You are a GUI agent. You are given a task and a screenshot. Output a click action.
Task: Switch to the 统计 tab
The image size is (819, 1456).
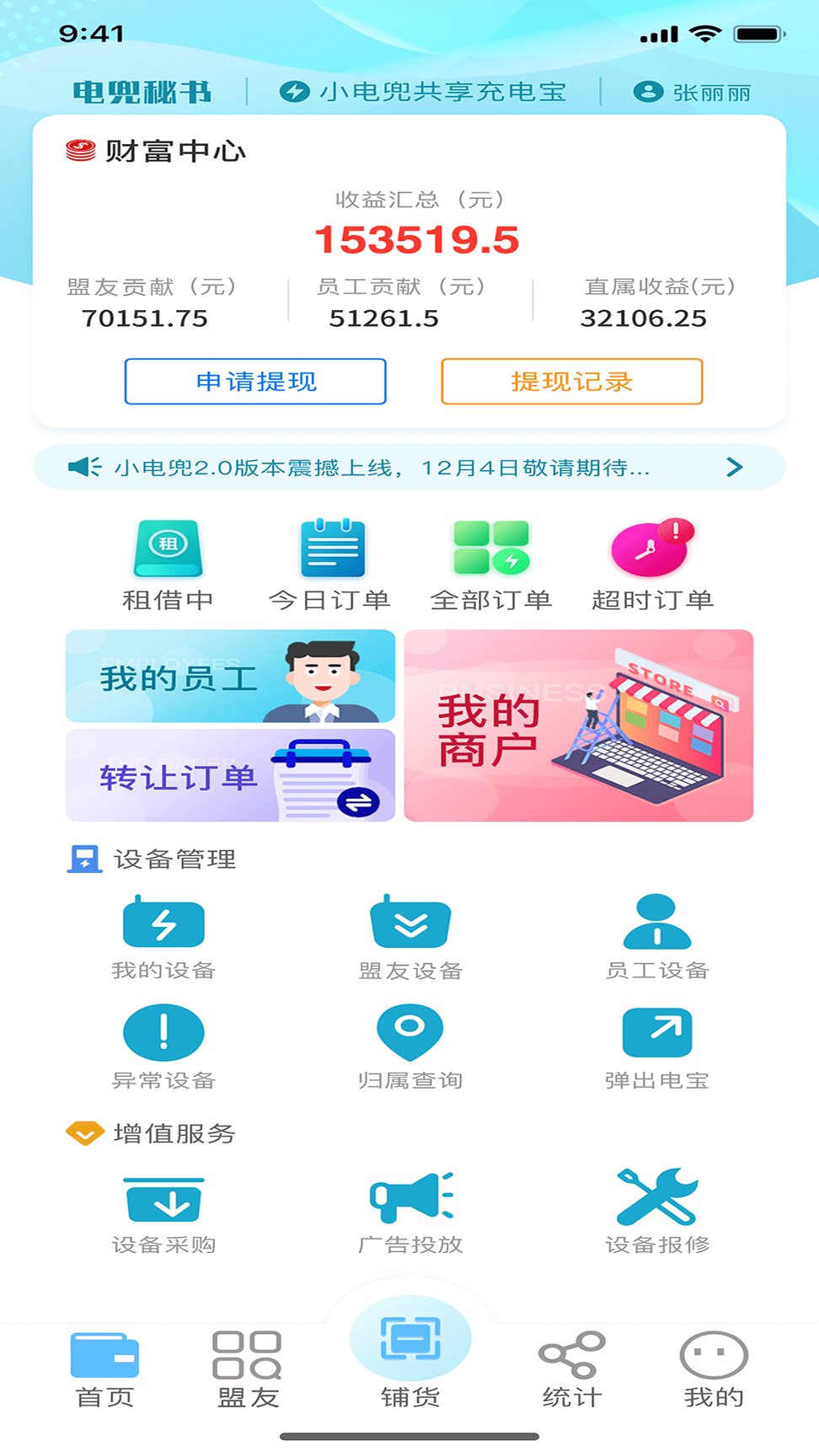[572, 1369]
